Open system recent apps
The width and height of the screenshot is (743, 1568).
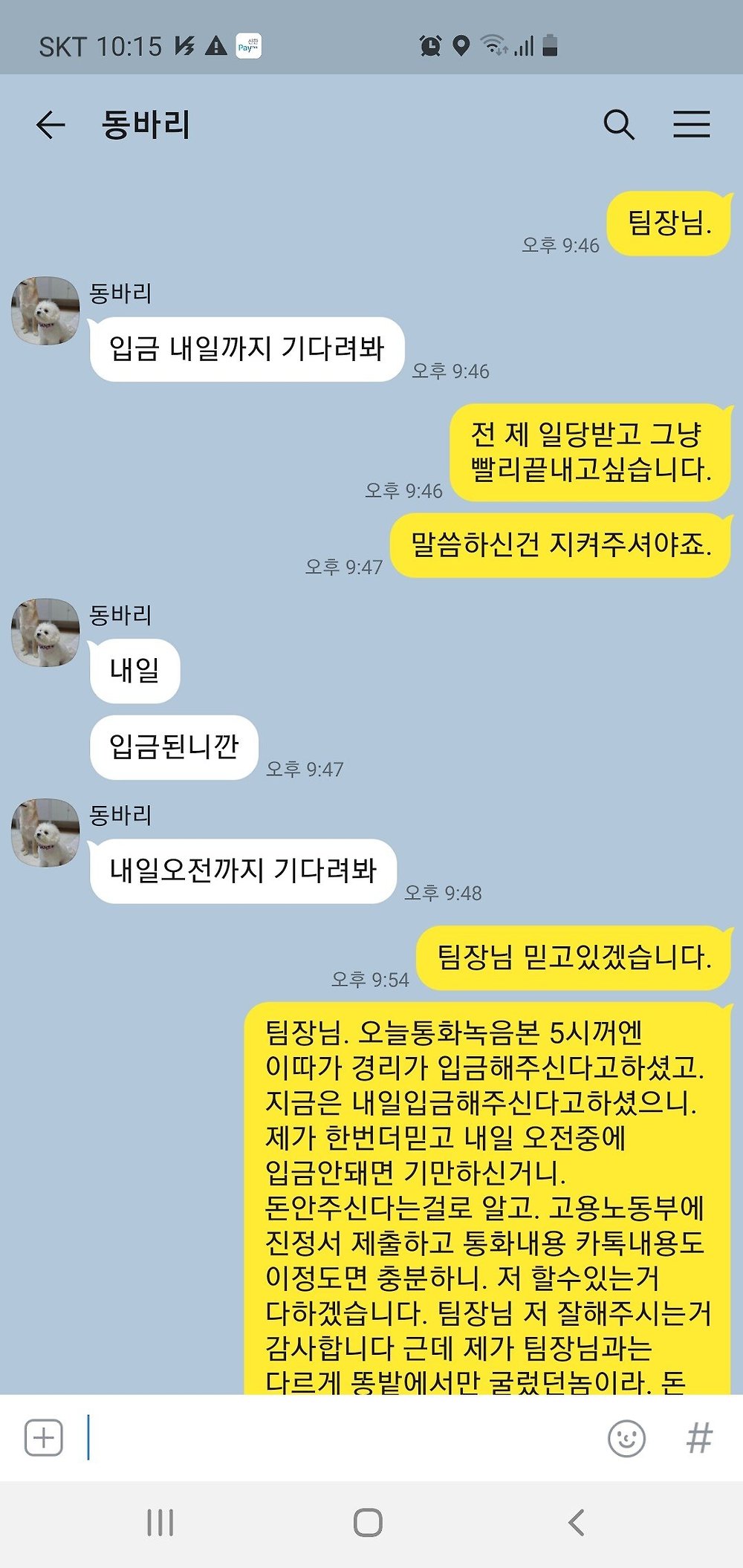point(160,1523)
